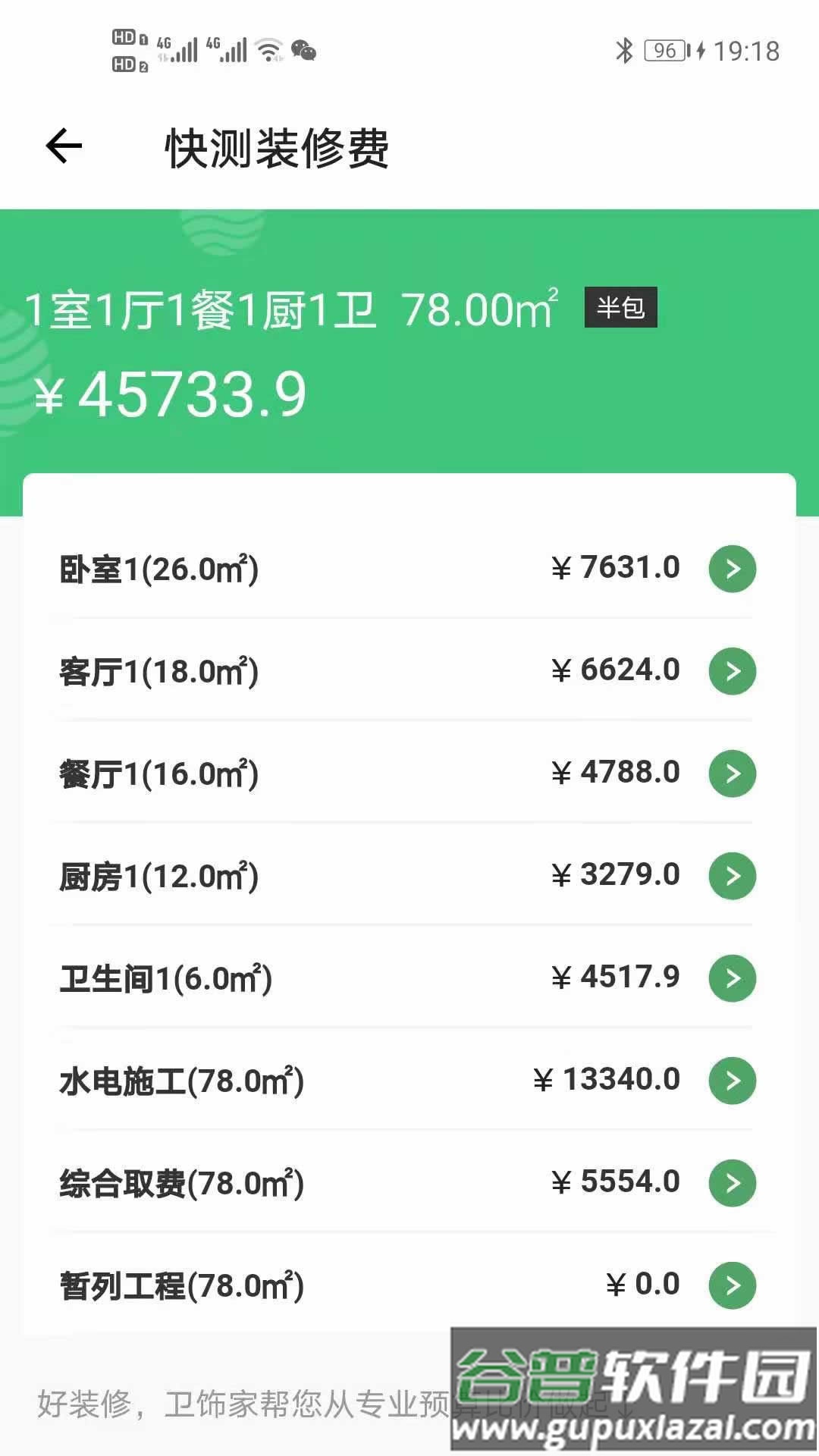Open 卧室1 cost details
The height and width of the screenshot is (1456, 819).
(x=732, y=569)
